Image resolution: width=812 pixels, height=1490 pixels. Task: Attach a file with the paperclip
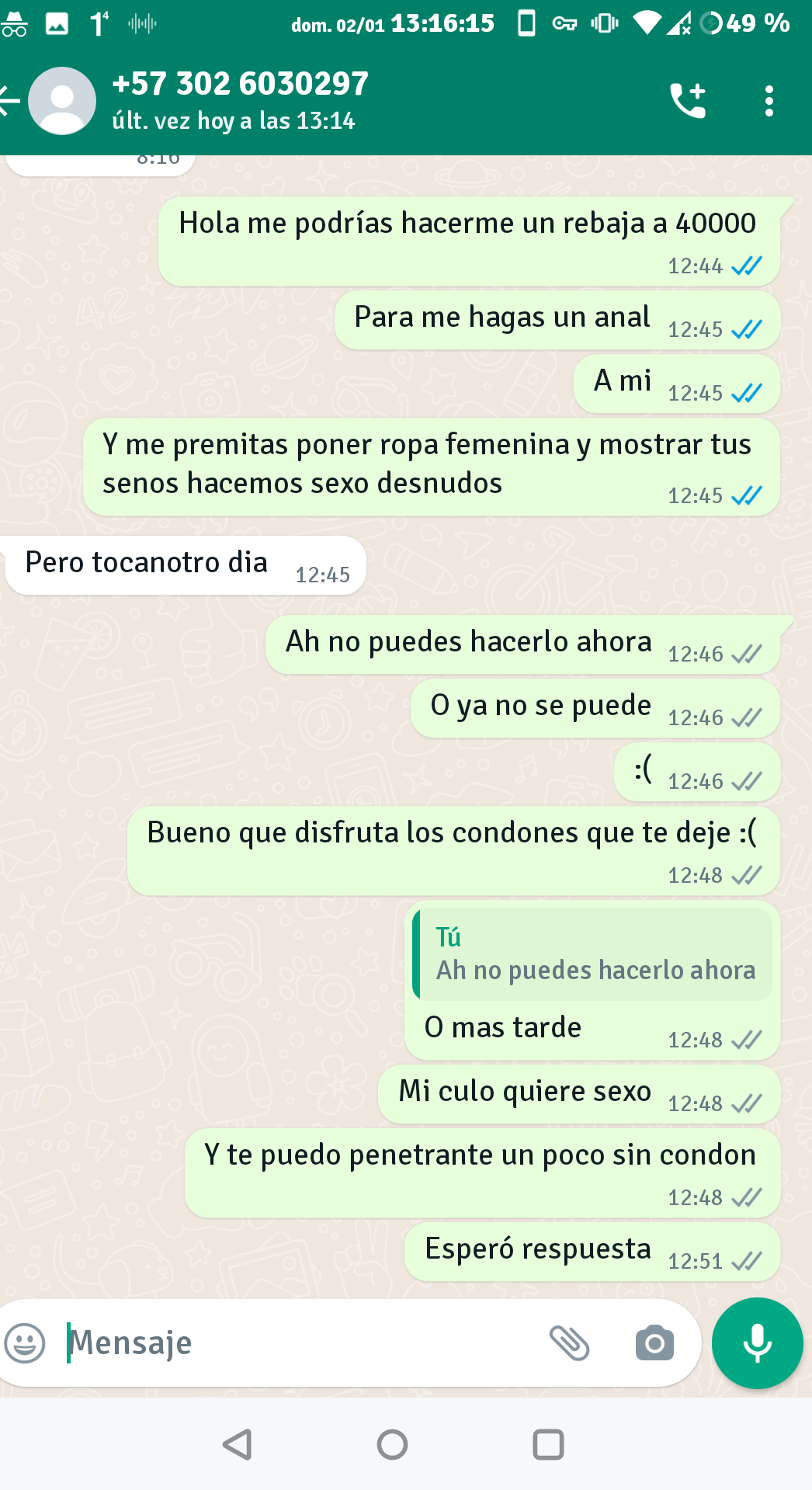click(x=570, y=1343)
